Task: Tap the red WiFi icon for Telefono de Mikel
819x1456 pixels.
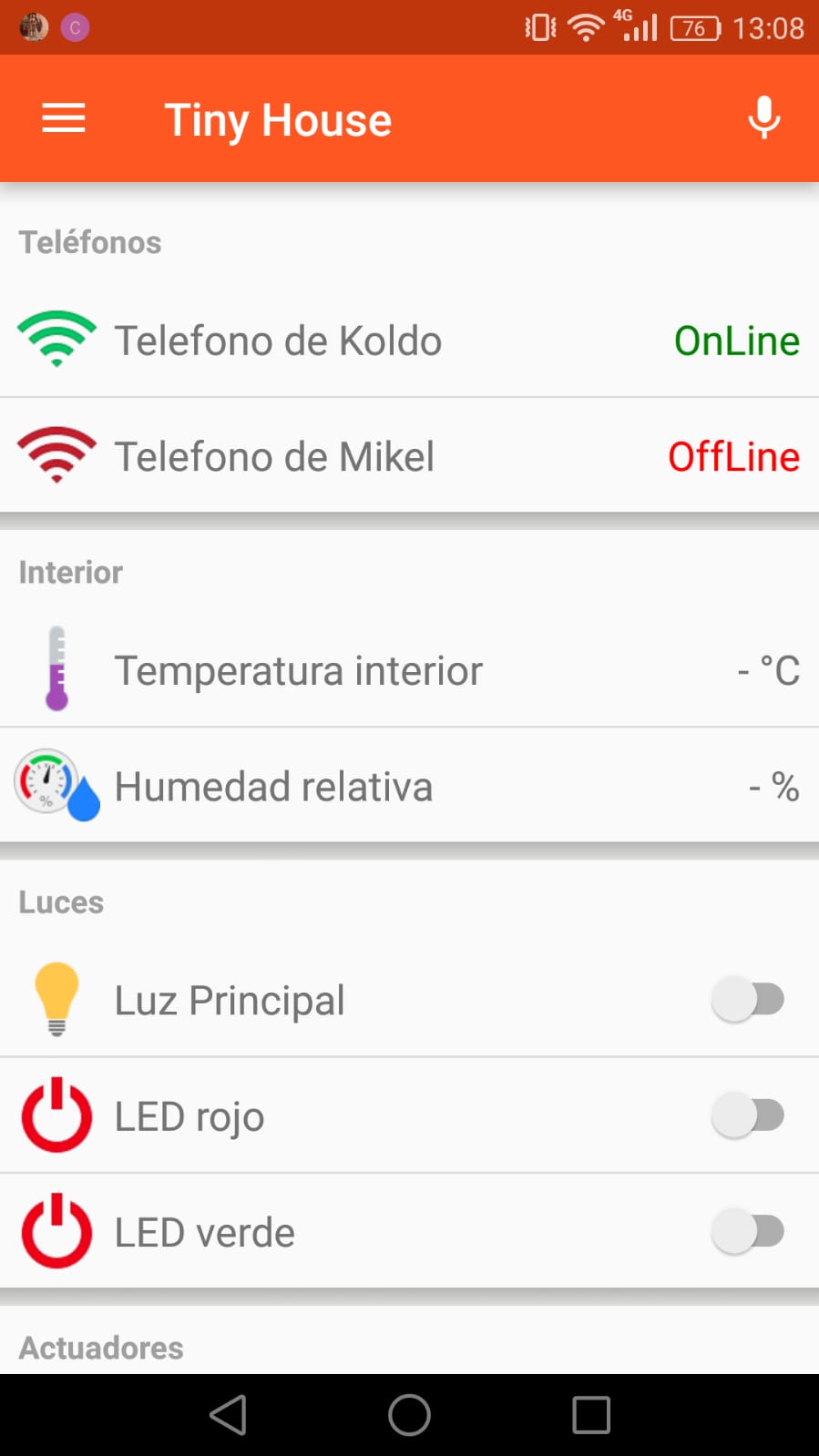Action: click(56, 454)
